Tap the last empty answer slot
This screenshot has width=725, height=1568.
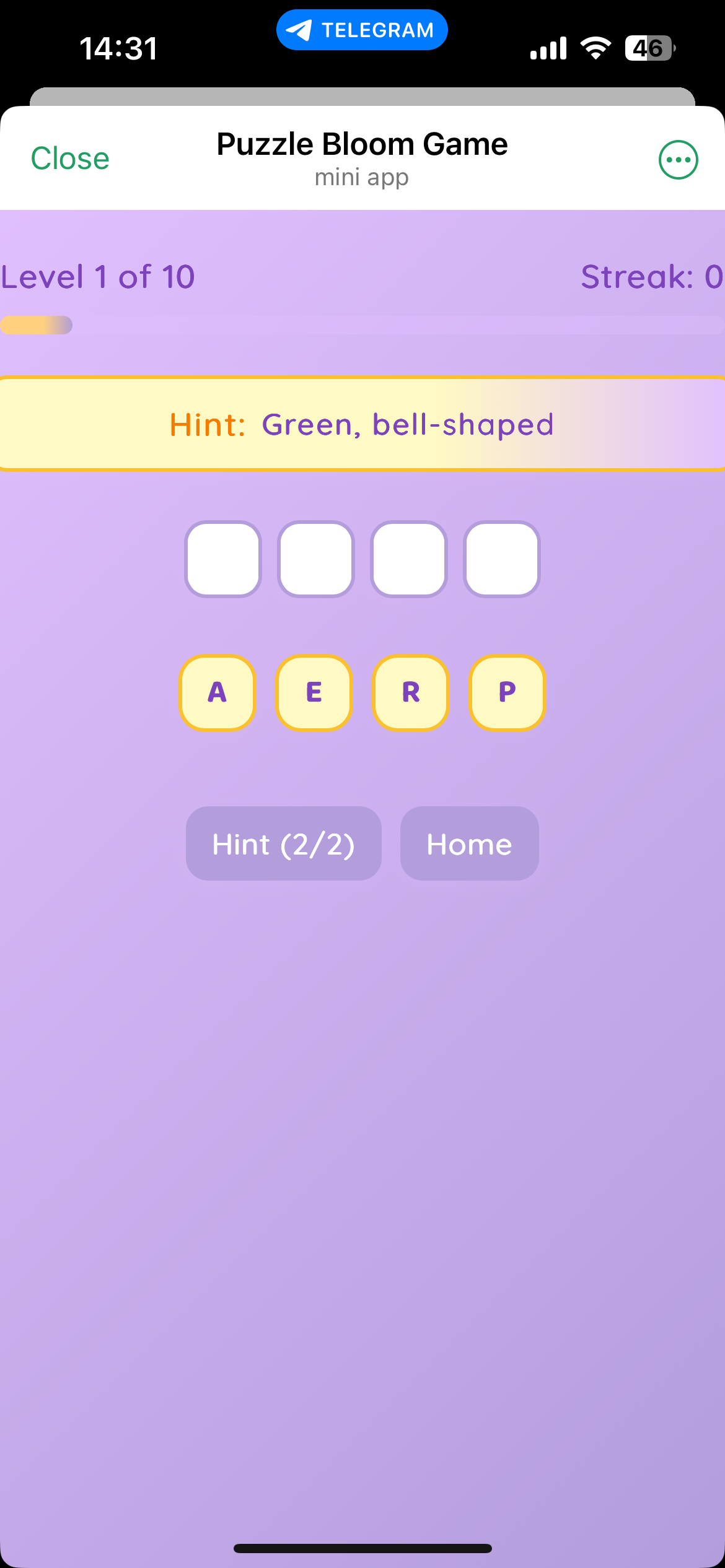pos(501,559)
